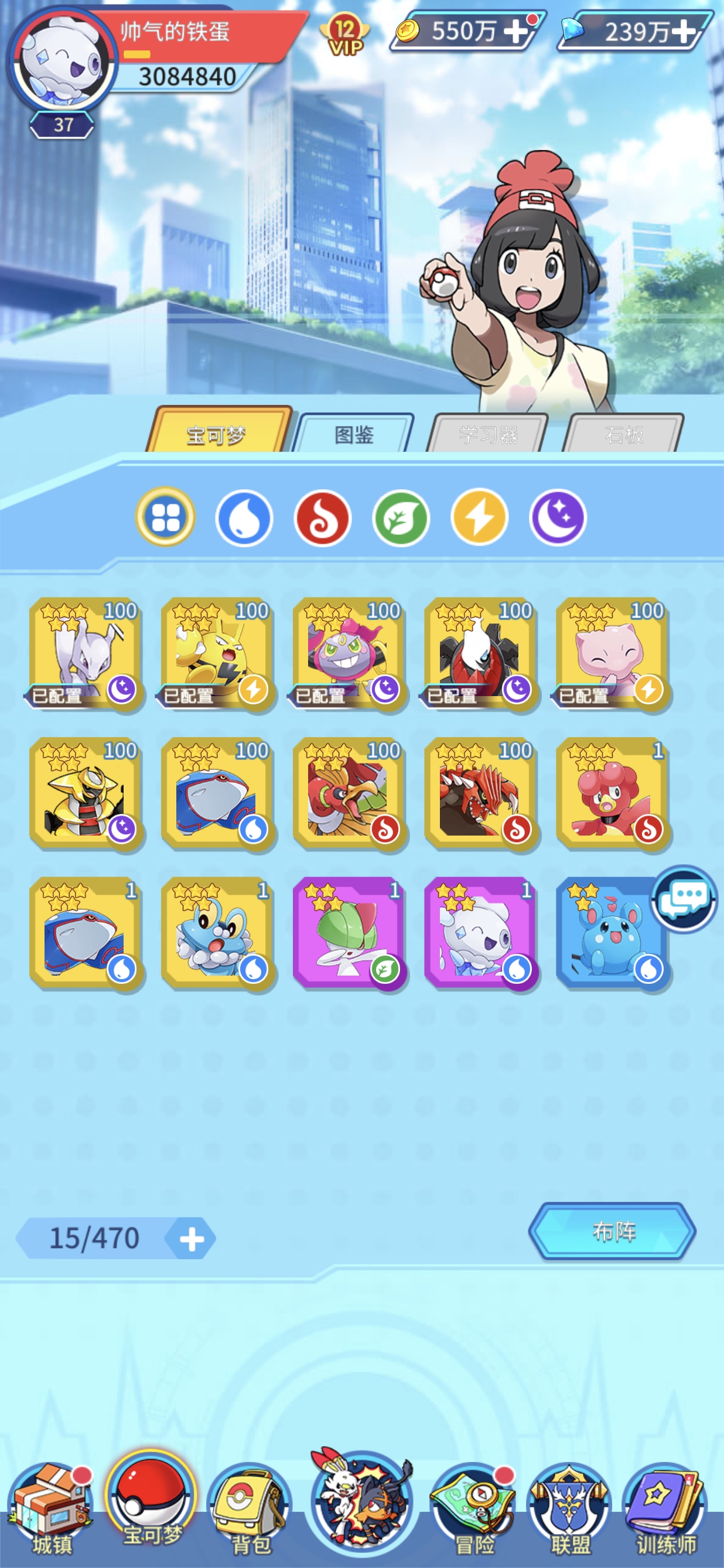The width and height of the screenshot is (724, 1568).
Task: Filter Pokémon by grass type
Action: pyautogui.click(x=401, y=518)
